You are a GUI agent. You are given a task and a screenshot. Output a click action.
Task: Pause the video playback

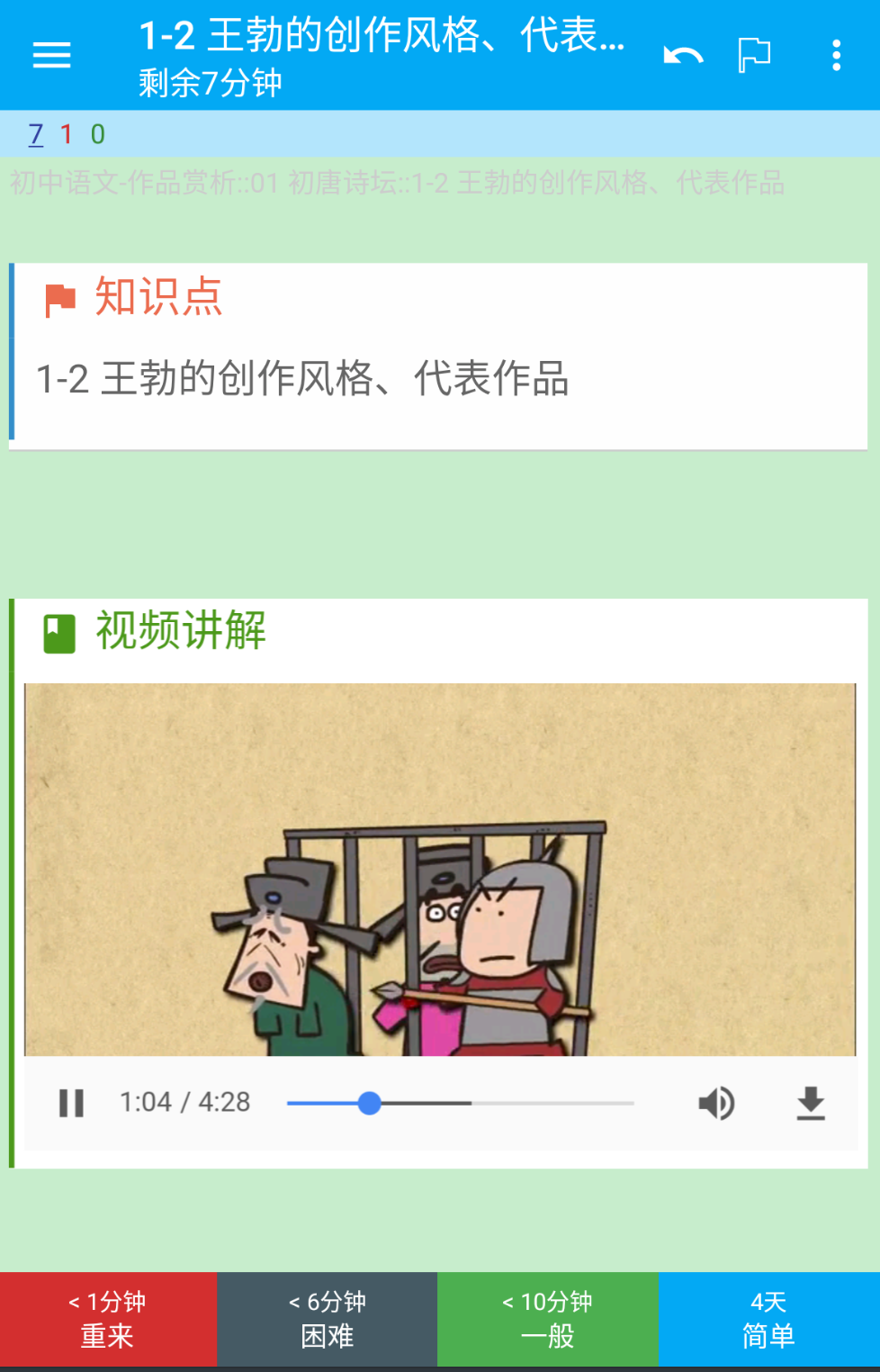click(x=71, y=1103)
